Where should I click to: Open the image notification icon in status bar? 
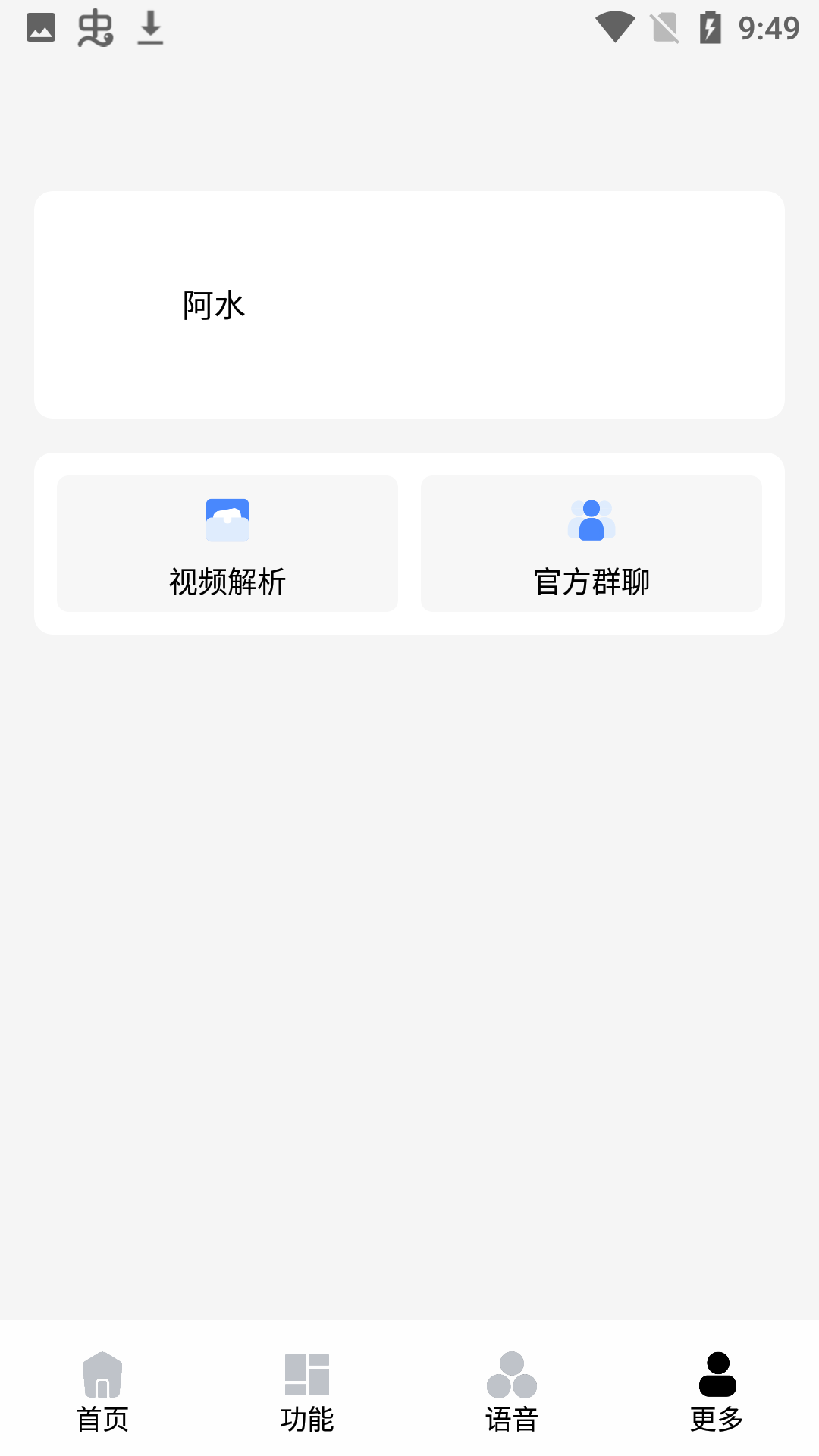pos(42,27)
